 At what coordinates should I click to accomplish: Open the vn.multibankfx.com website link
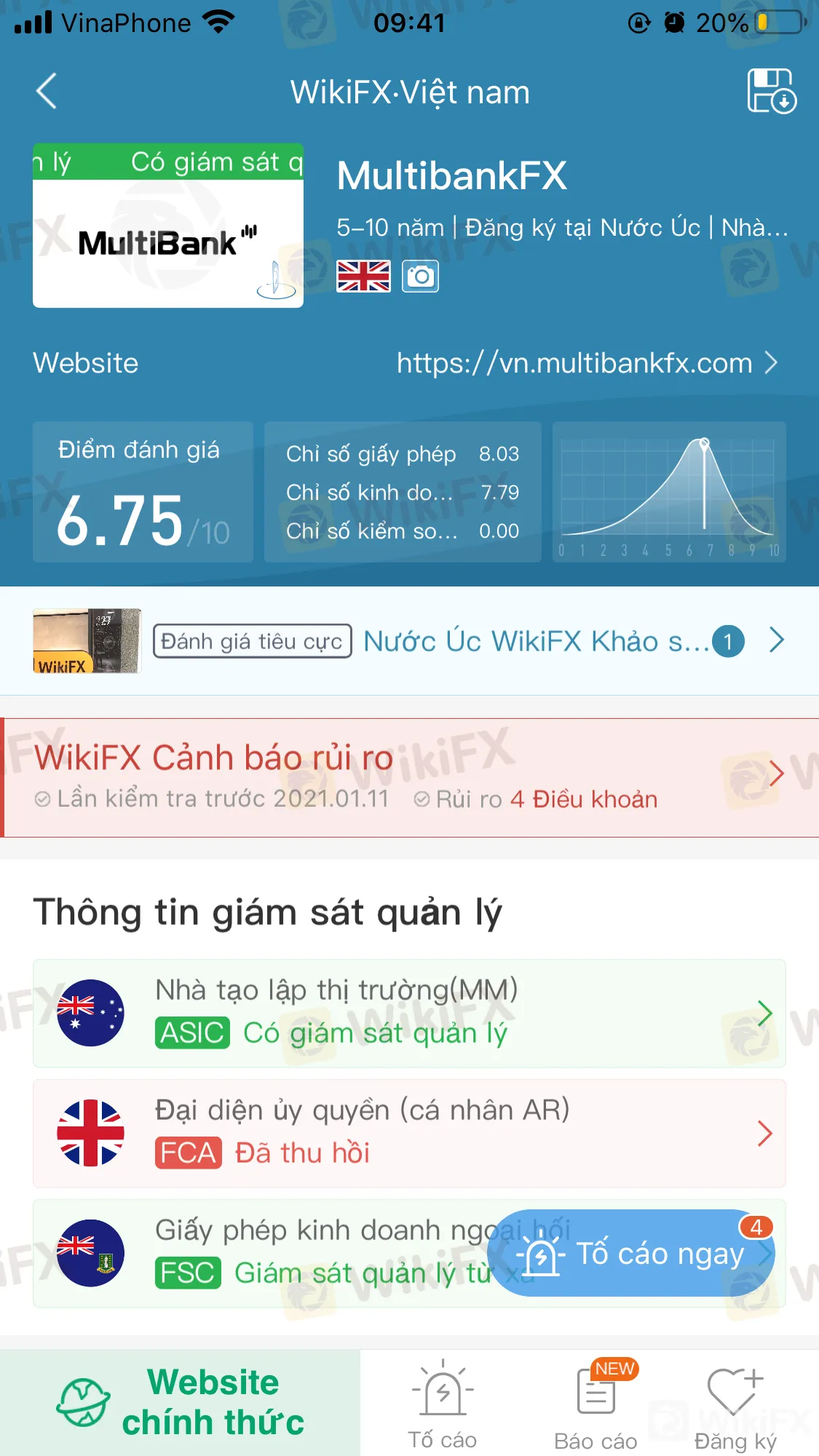[586, 363]
